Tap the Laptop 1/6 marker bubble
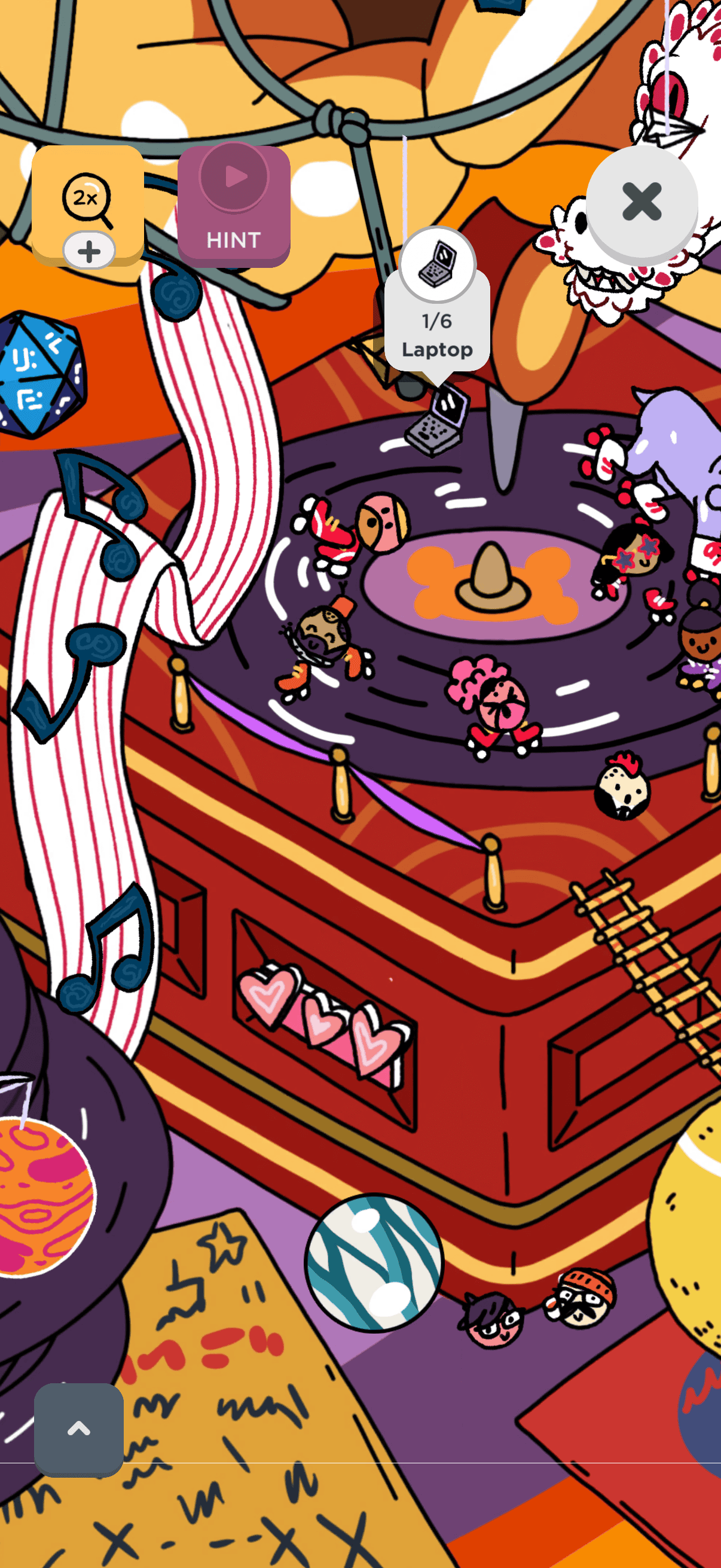The image size is (721, 1568). [437, 304]
